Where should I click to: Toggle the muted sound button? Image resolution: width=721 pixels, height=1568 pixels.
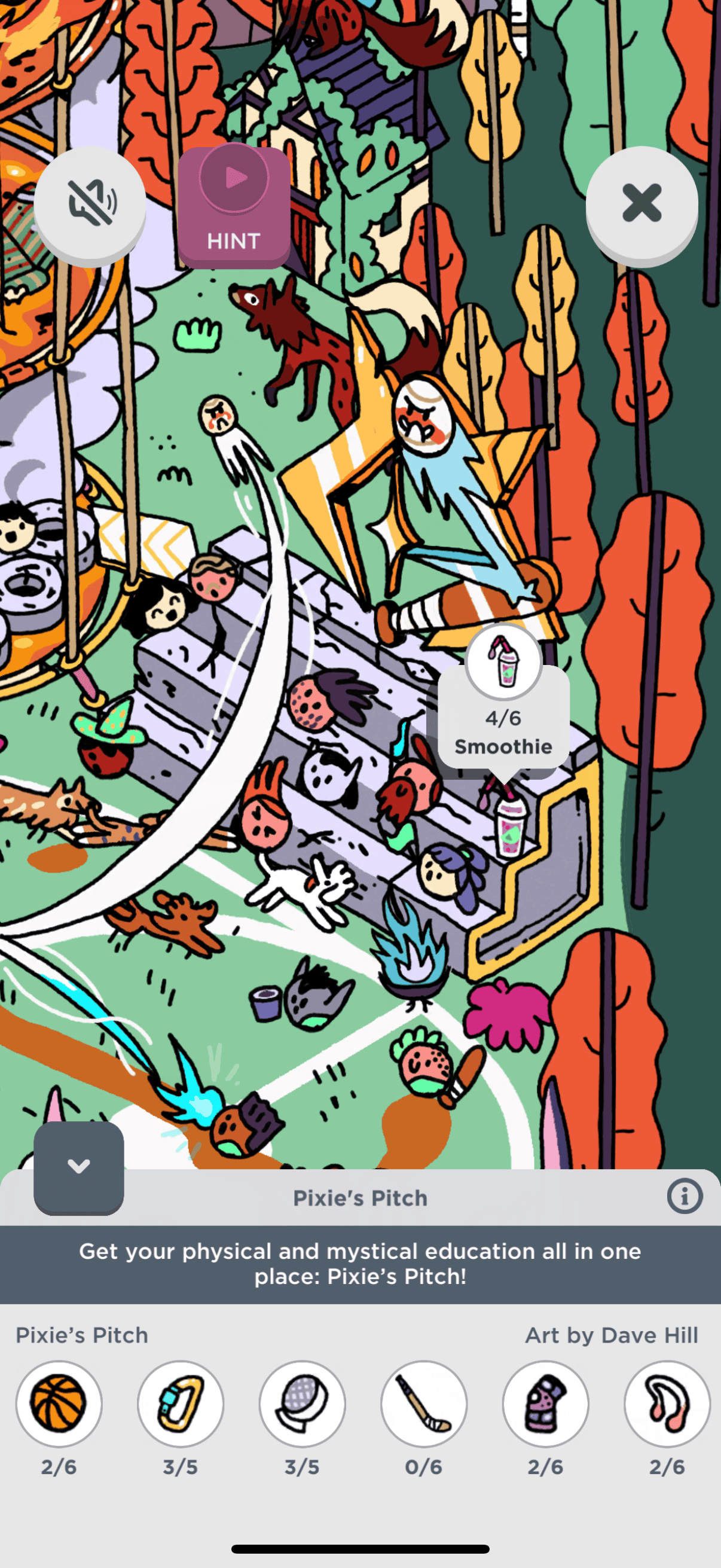click(90, 204)
